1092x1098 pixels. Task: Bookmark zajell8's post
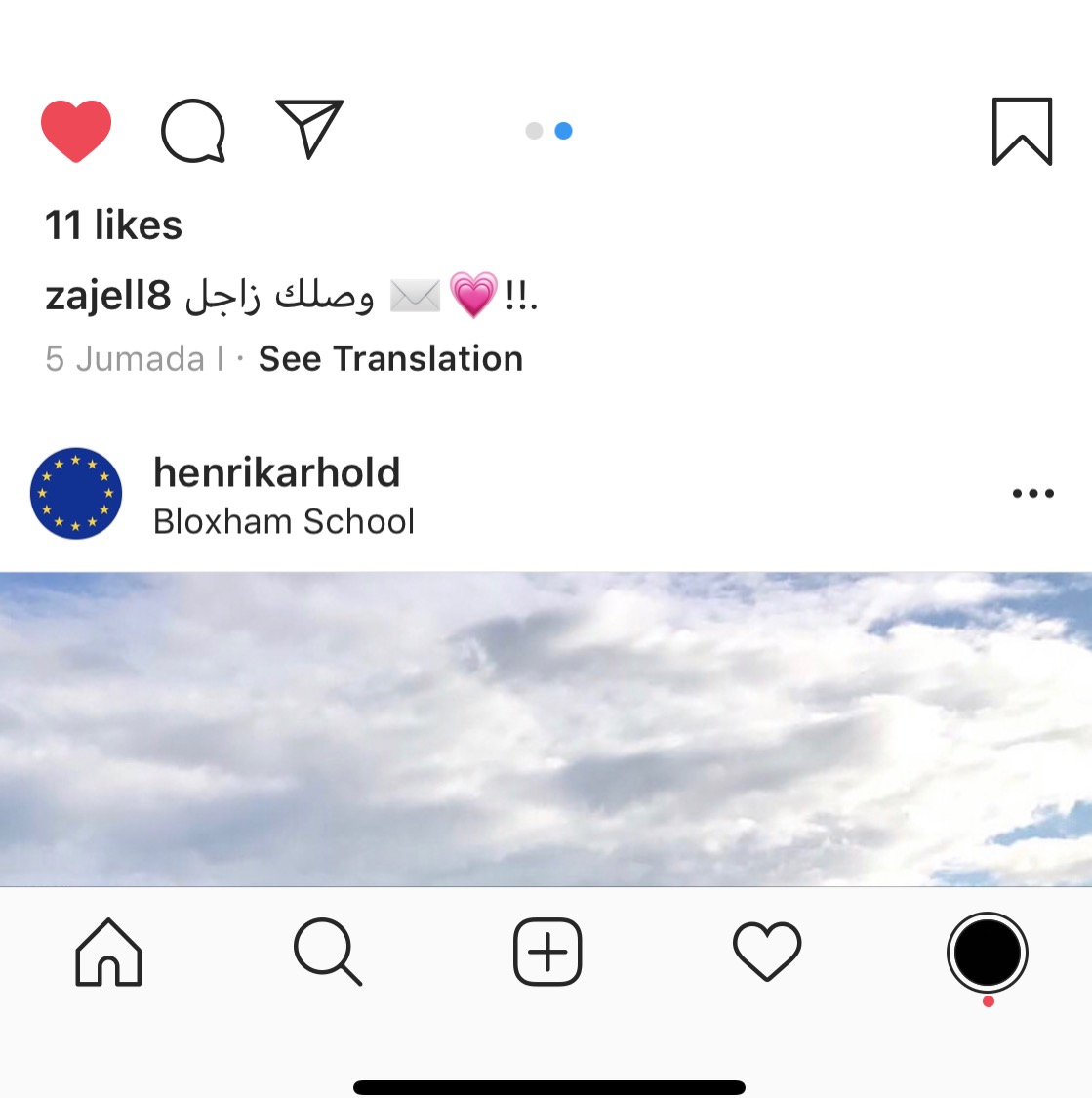[x=1022, y=132]
